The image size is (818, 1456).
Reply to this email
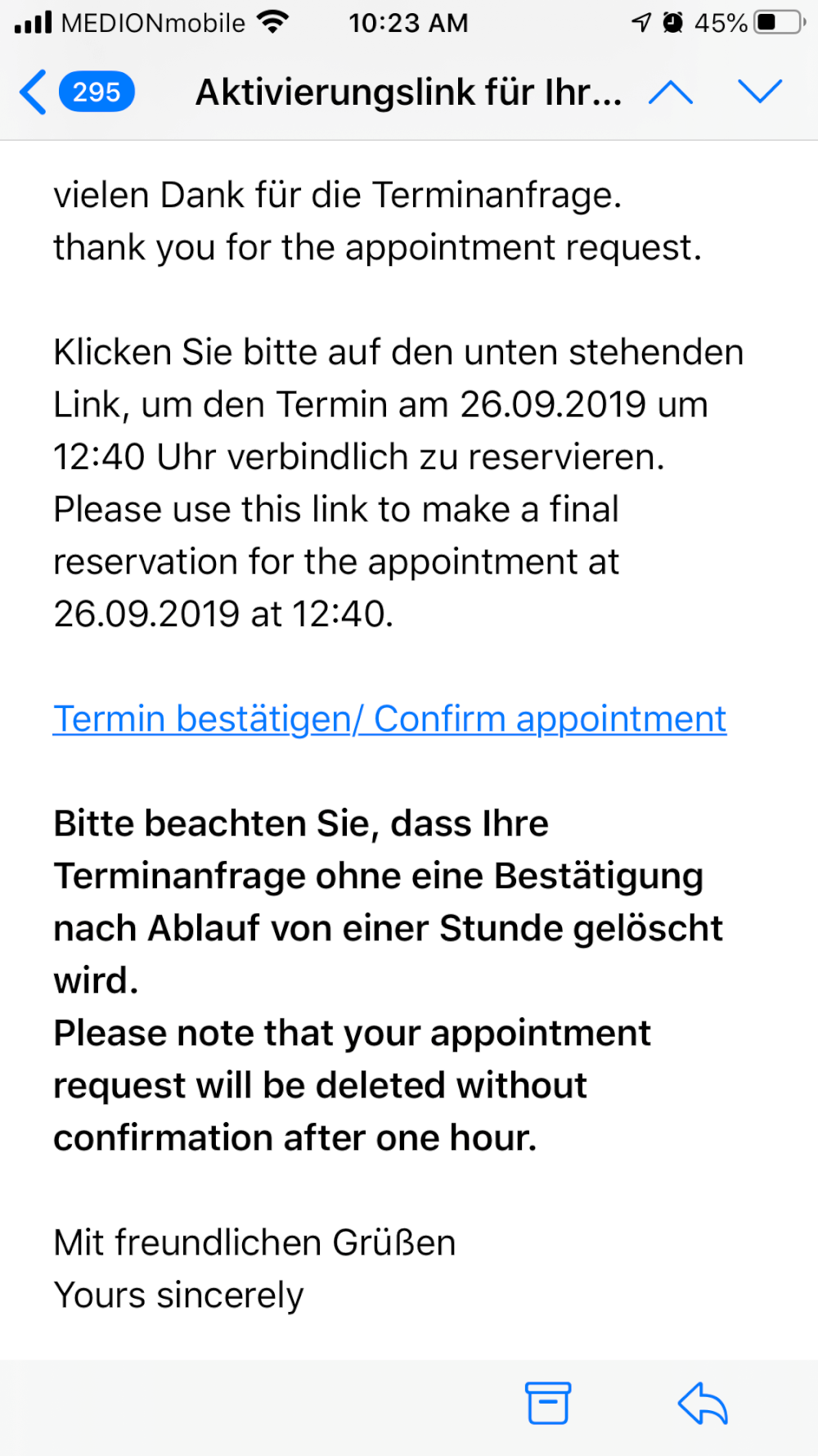point(703,1404)
